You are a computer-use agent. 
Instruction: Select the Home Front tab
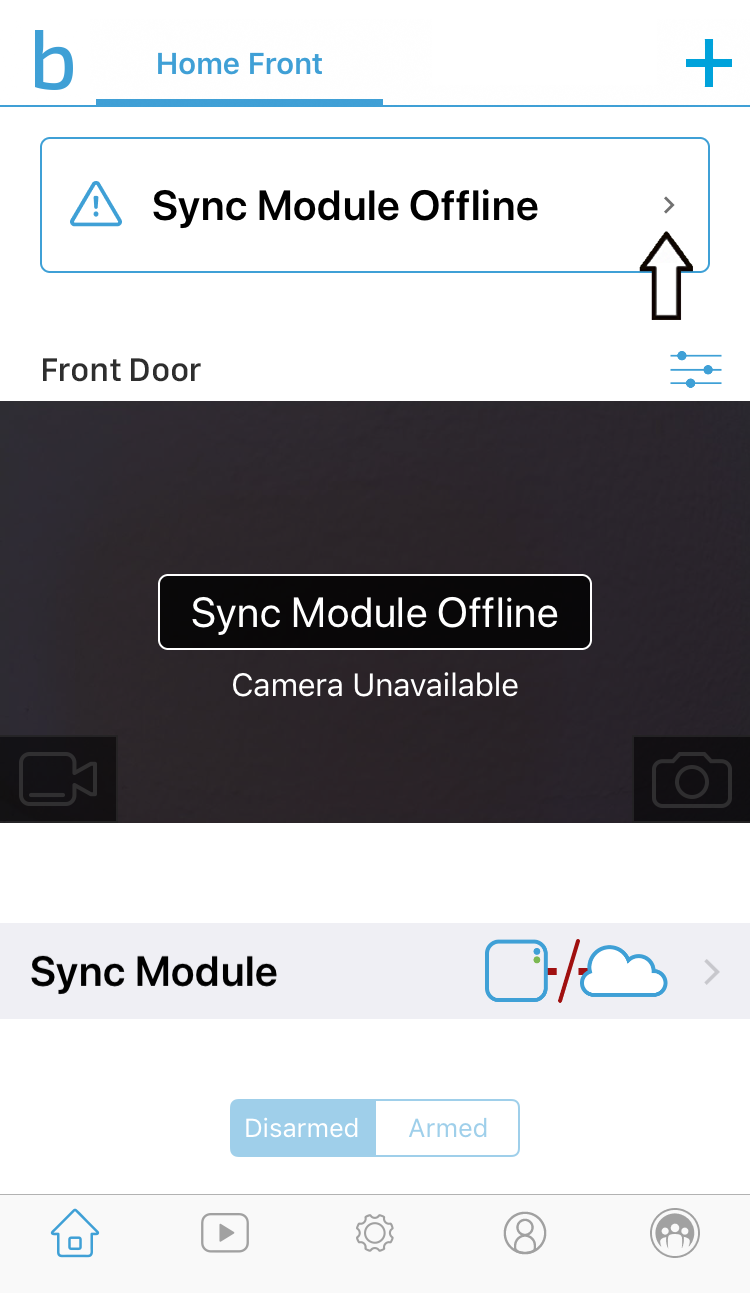(239, 63)
